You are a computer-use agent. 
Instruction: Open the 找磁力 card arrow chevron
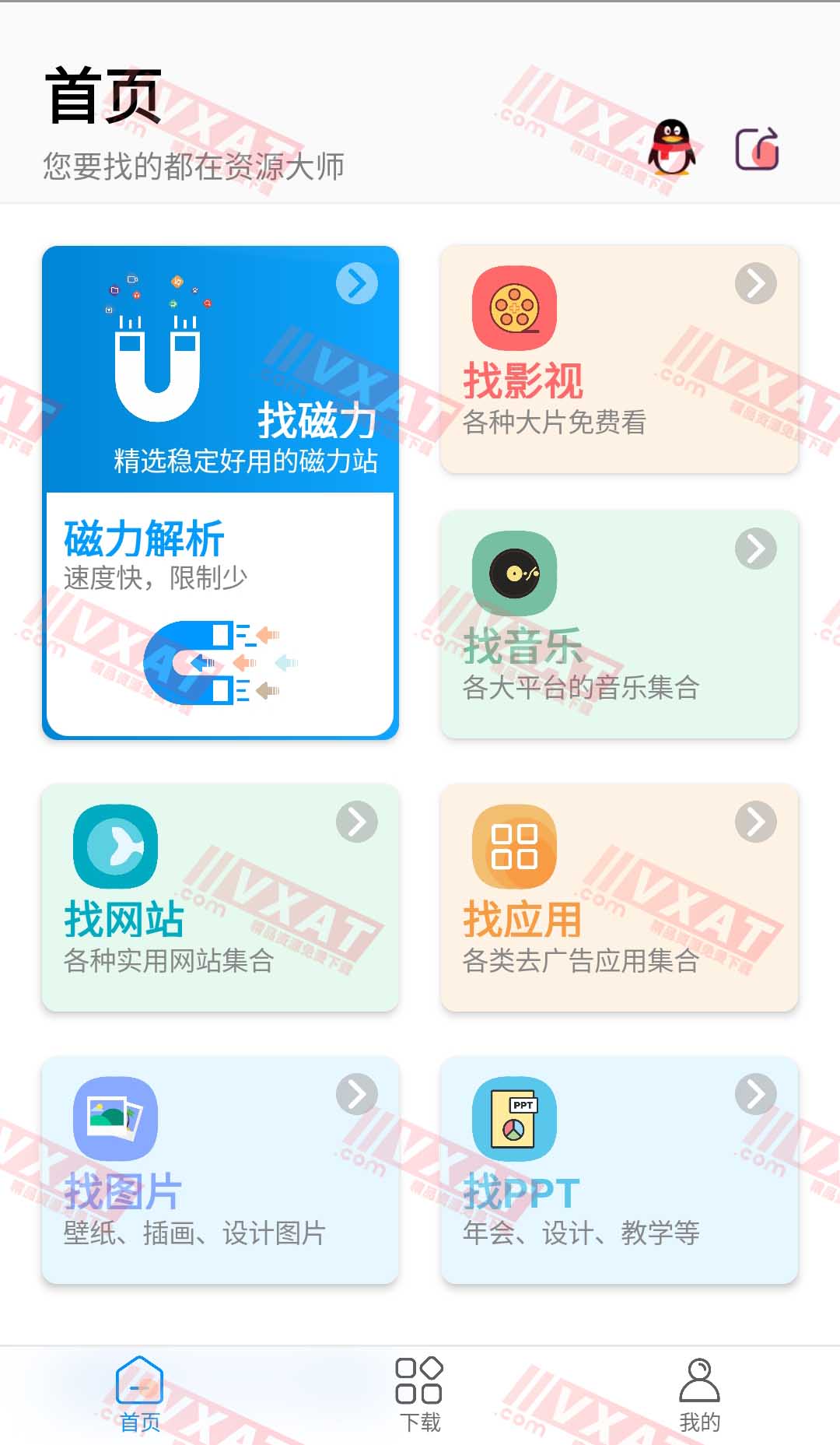coord(356,284)
